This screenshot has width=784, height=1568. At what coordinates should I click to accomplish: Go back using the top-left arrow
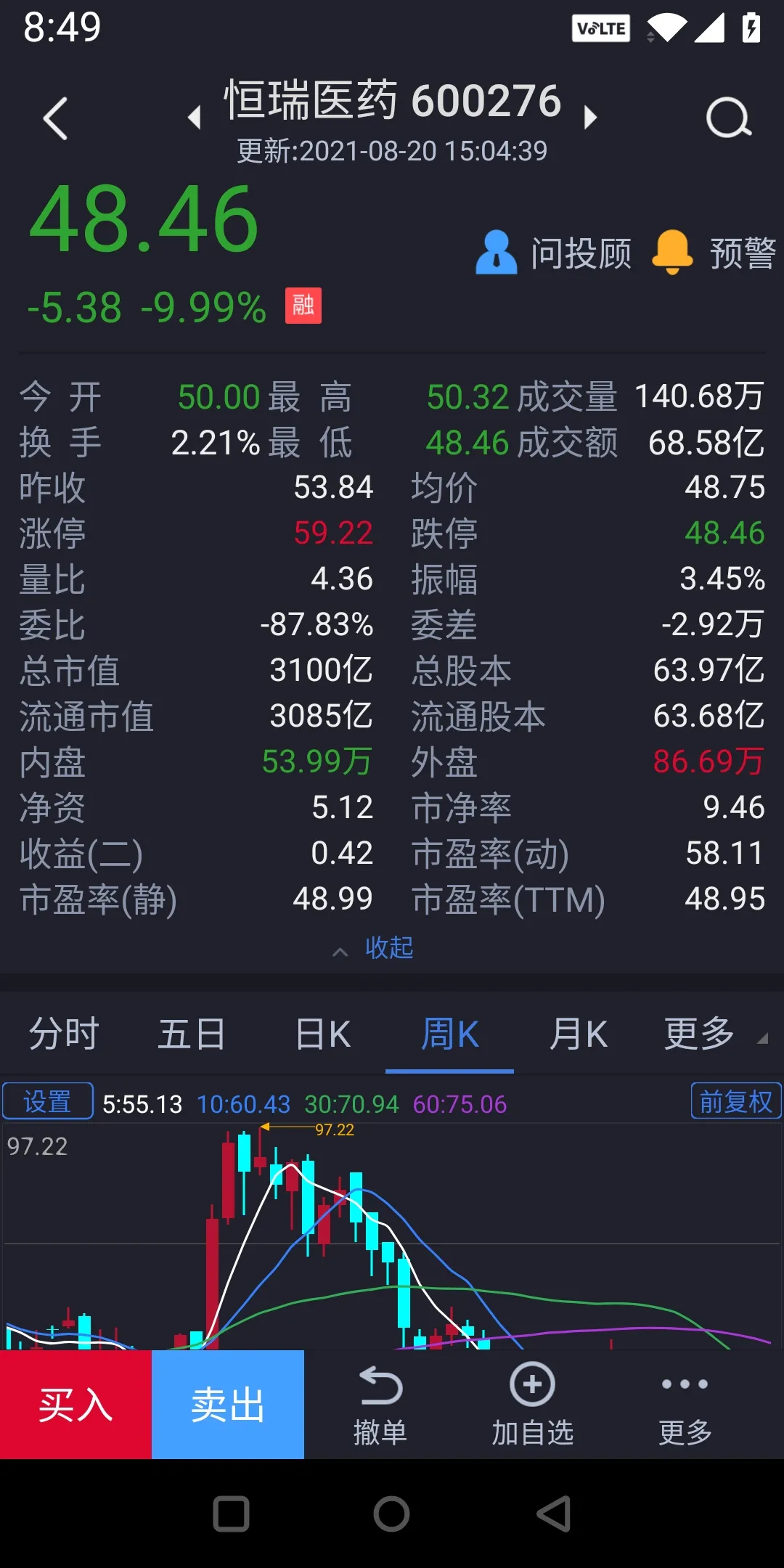click(x=55, y=118)
